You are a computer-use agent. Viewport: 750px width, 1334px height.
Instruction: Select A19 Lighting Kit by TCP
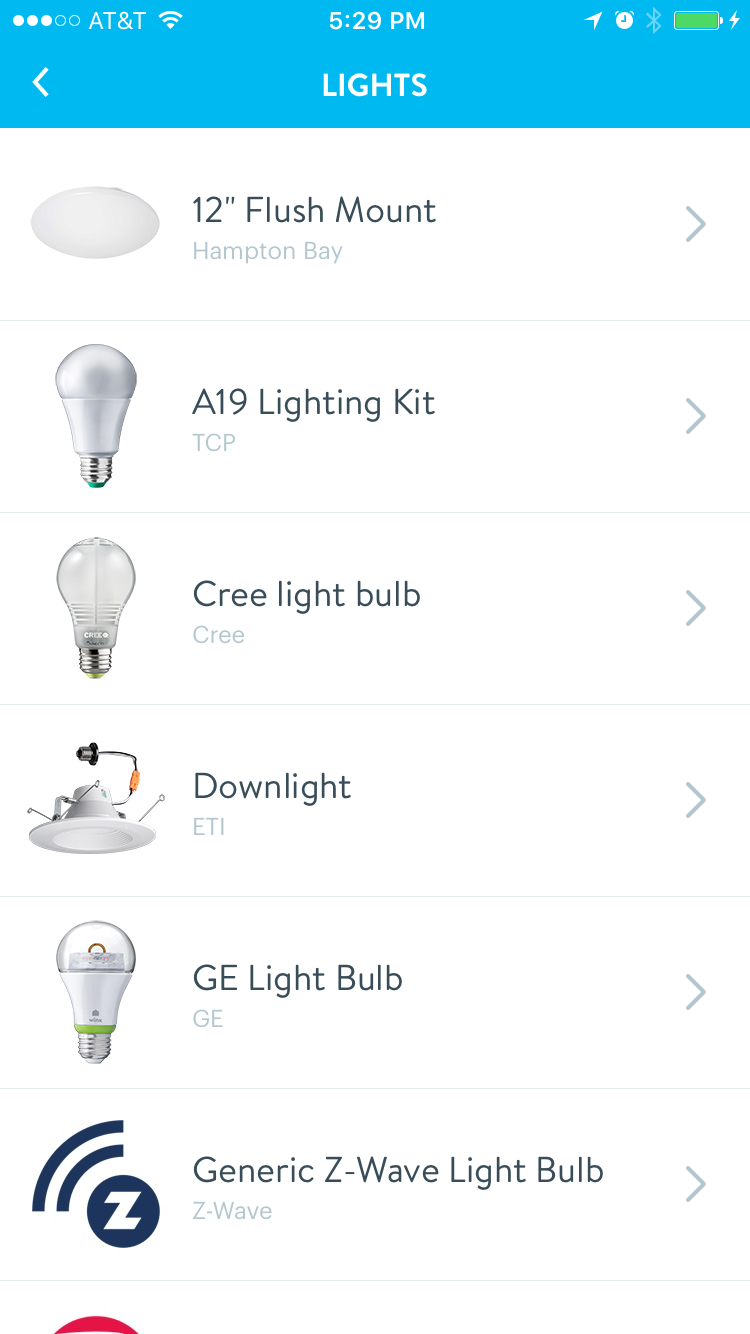[375, 417]
